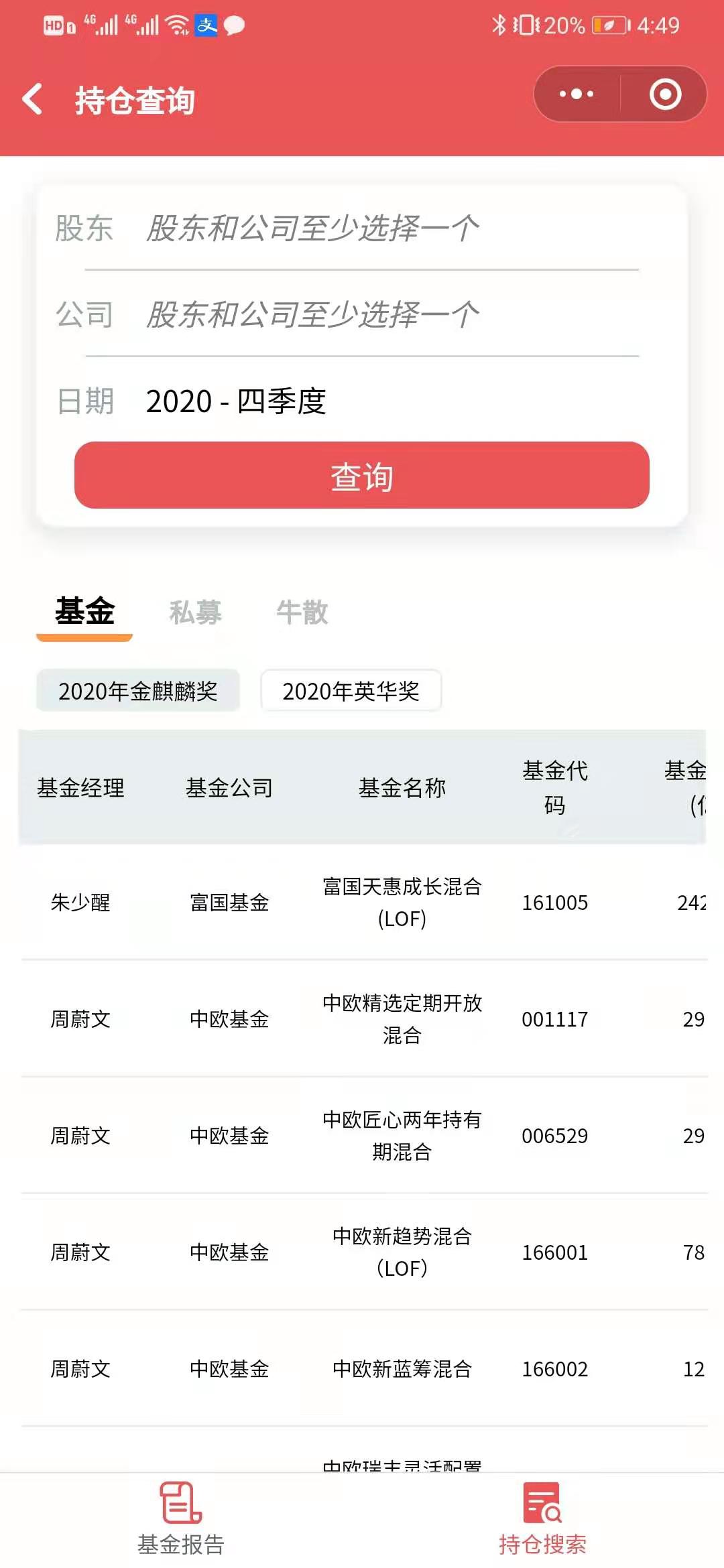Switch to the 私募 tab
The image size is (724, 1568).
tap(195, 612)
